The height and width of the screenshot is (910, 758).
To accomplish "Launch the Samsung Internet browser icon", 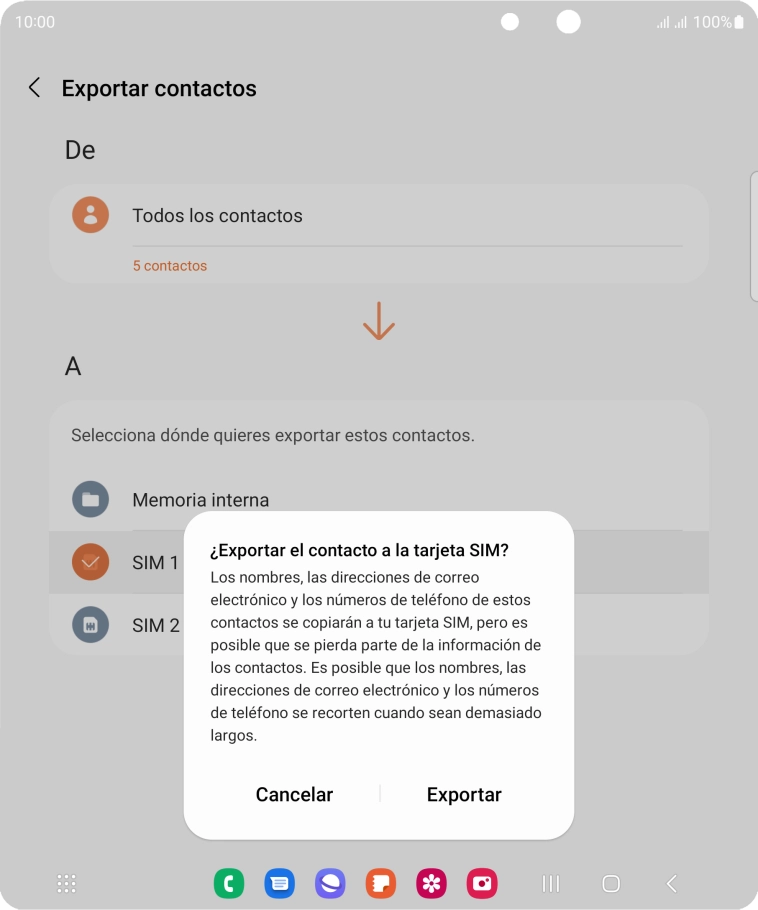I will (330, 883).
